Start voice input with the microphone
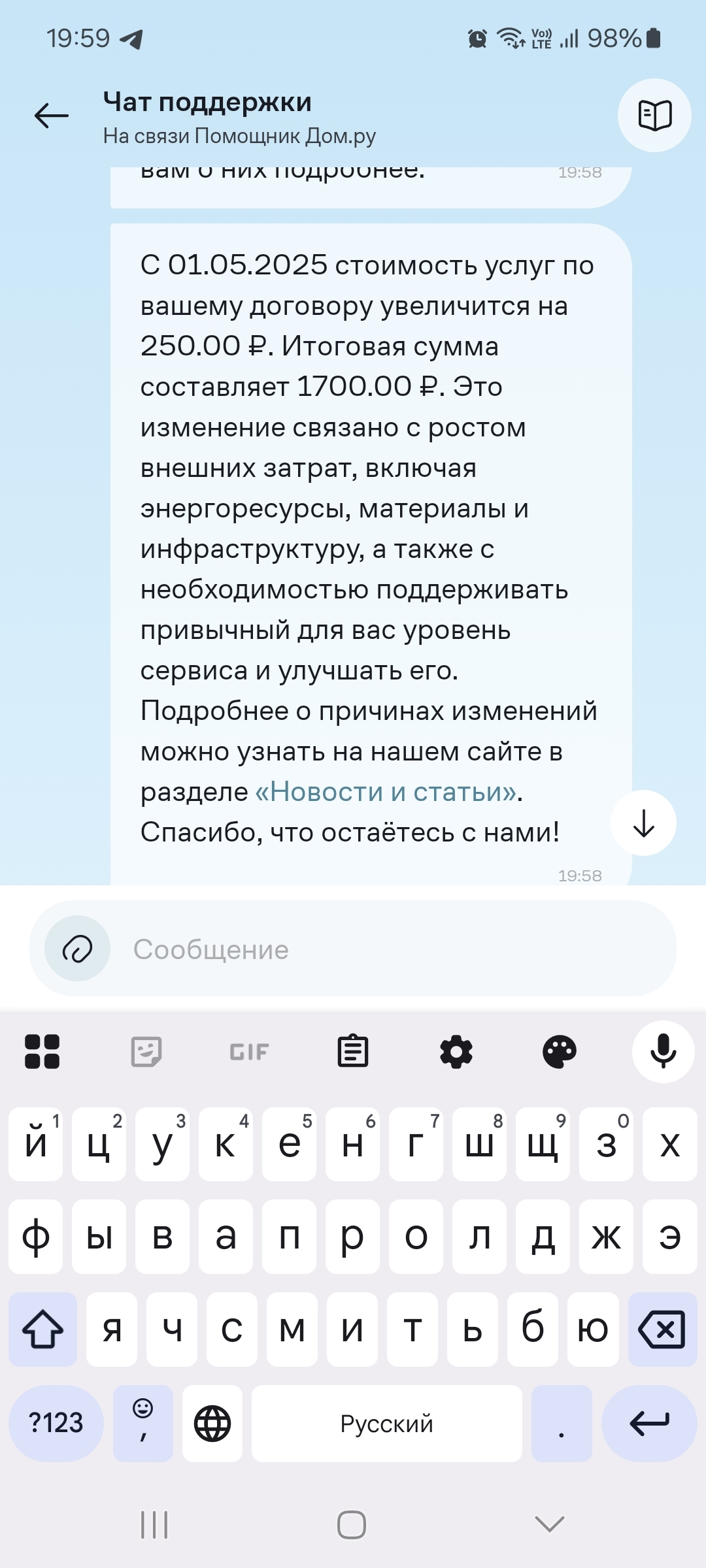The width and height of the screenshot is (706, 1568). tap(663, 1052)
